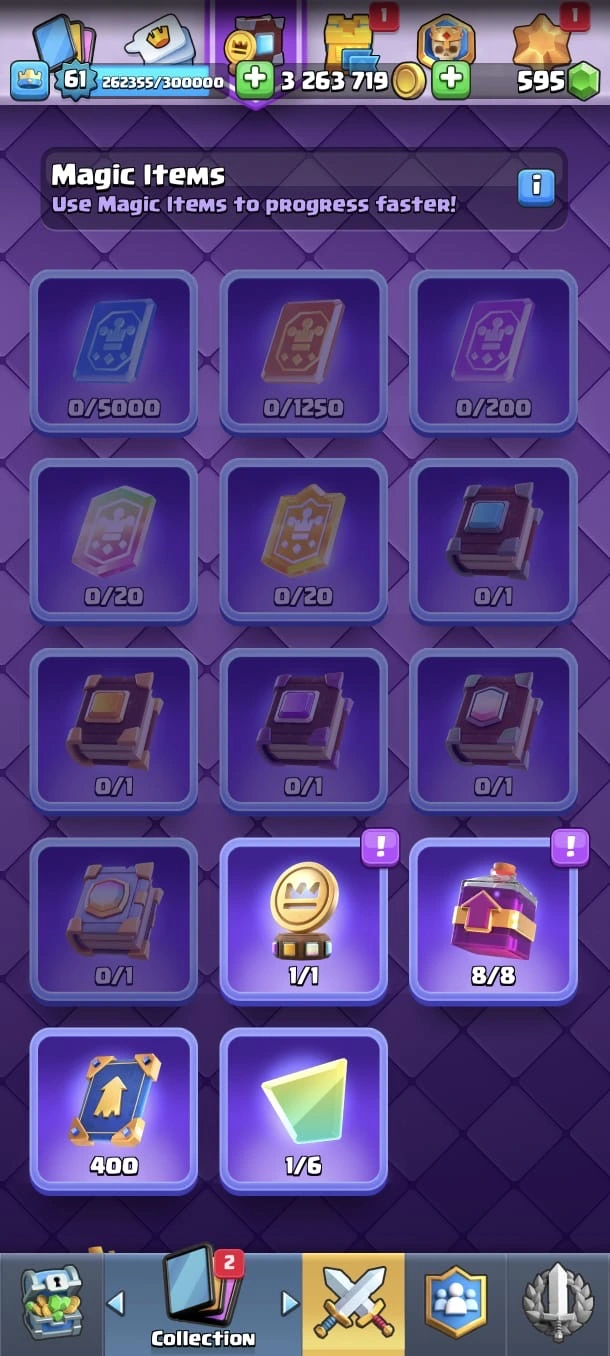This screenshot has width=610, height=1356.
Task: Open the tower troops tab with badge
Action: pos(349,40)
